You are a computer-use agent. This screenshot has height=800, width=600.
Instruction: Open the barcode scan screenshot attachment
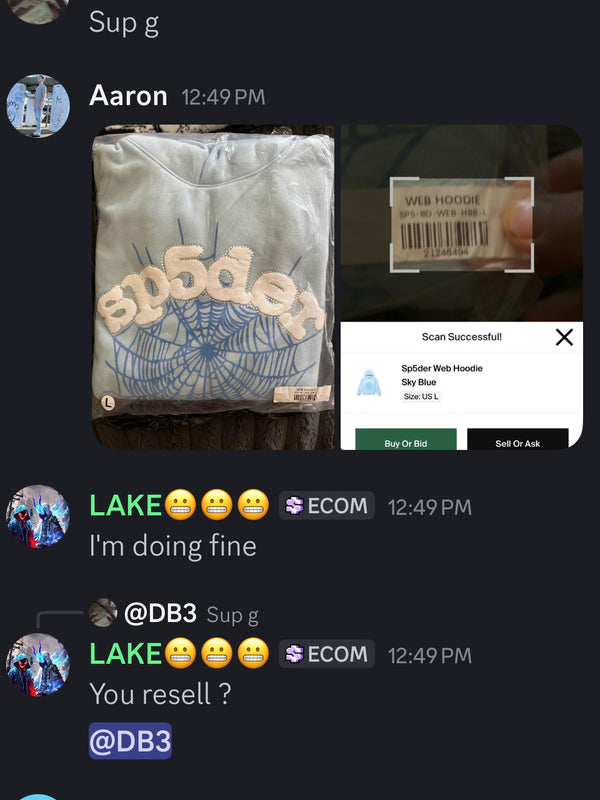point(461,287)
